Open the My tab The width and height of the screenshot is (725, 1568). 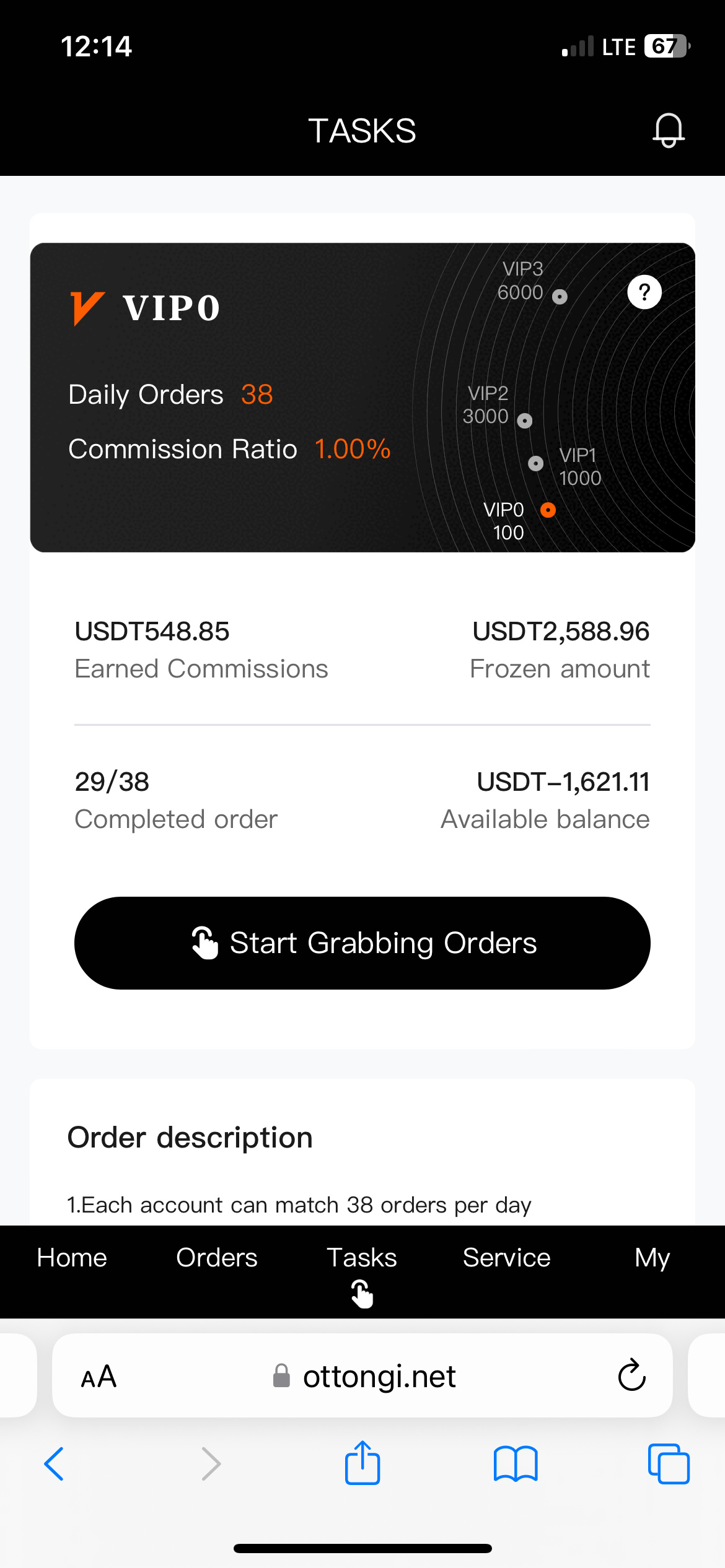(652, 1258)
